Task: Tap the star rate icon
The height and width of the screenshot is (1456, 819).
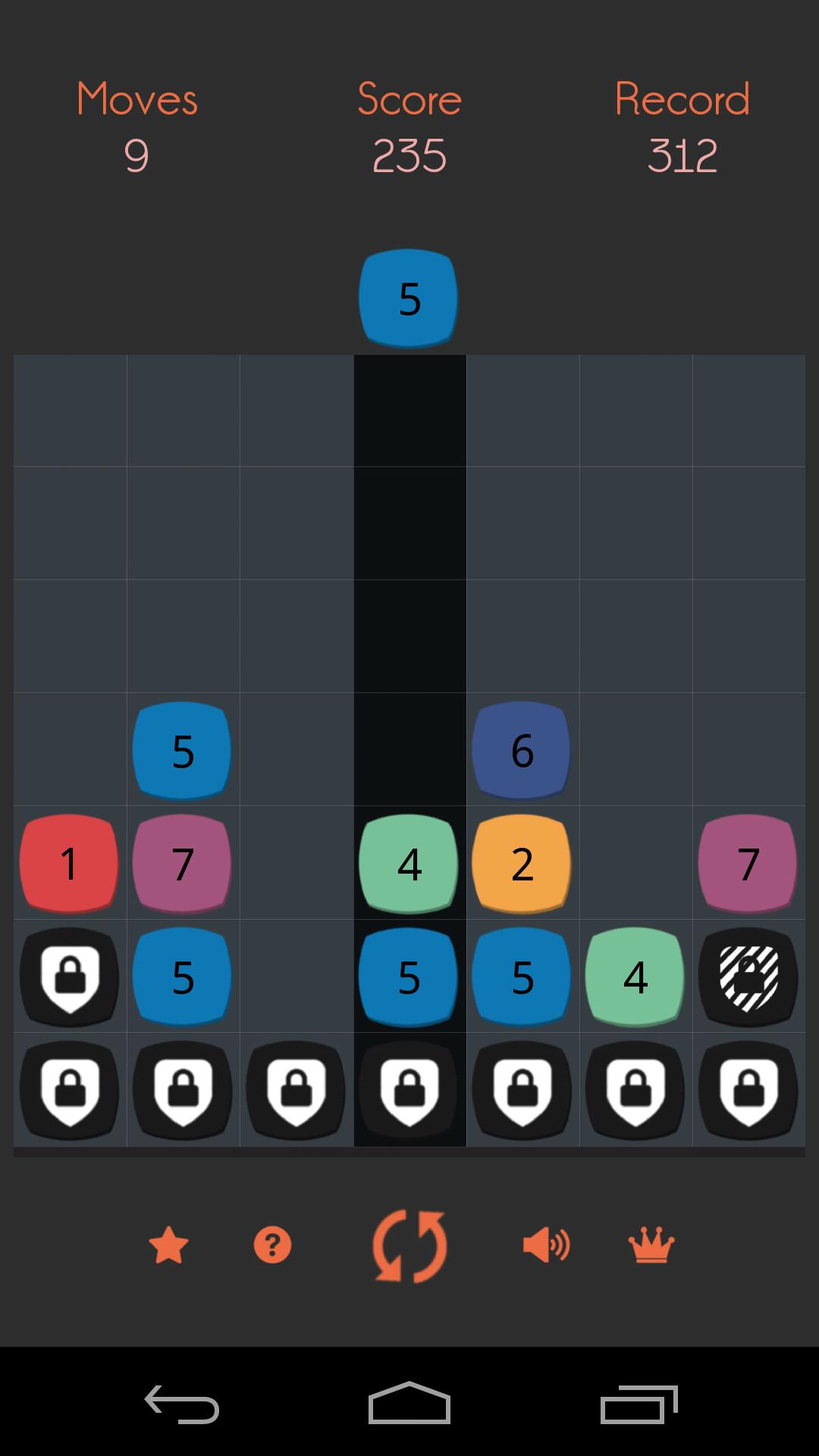Action: pos(168,1246)
